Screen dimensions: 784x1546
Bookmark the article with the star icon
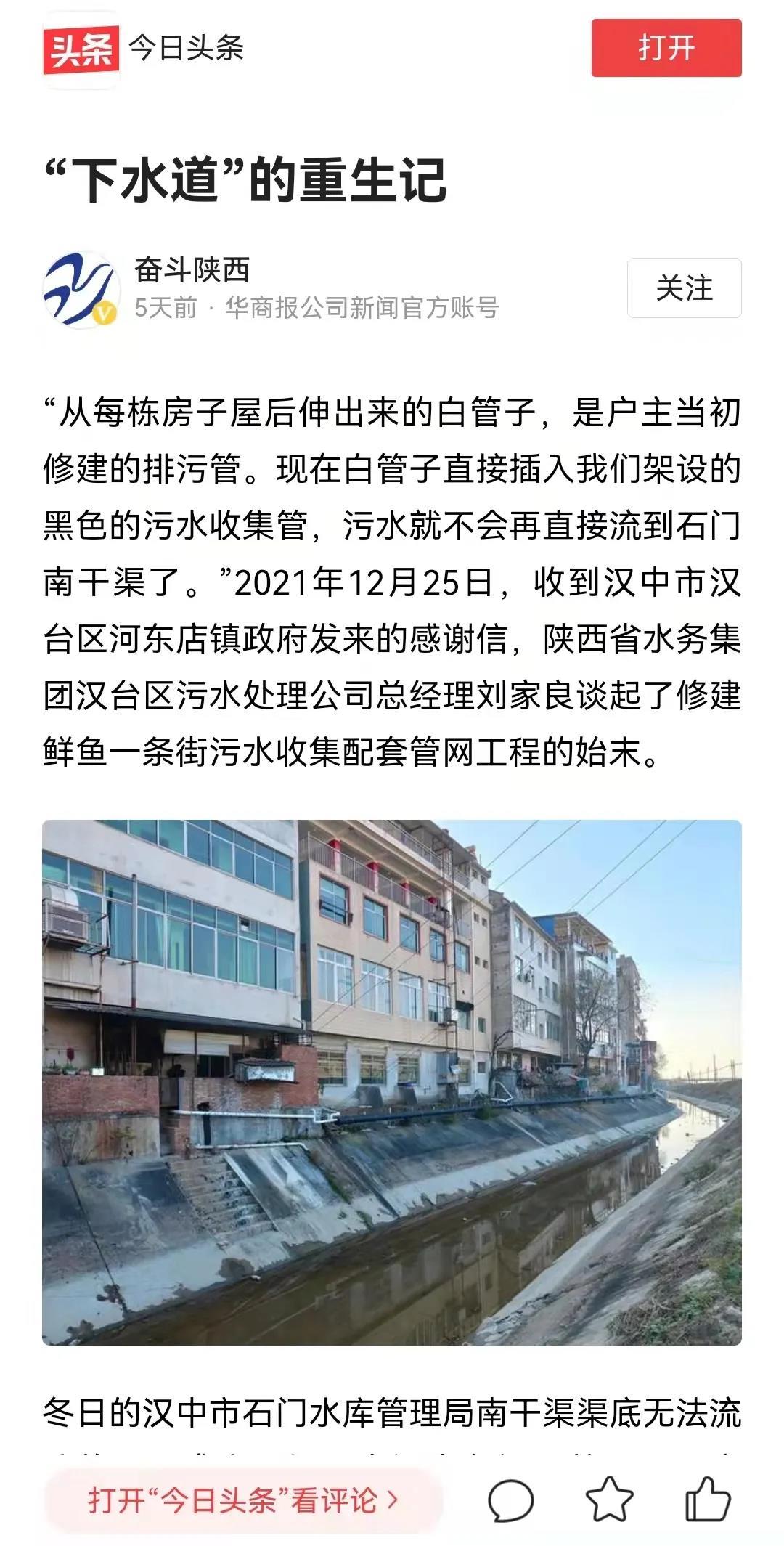[609, 1500]
